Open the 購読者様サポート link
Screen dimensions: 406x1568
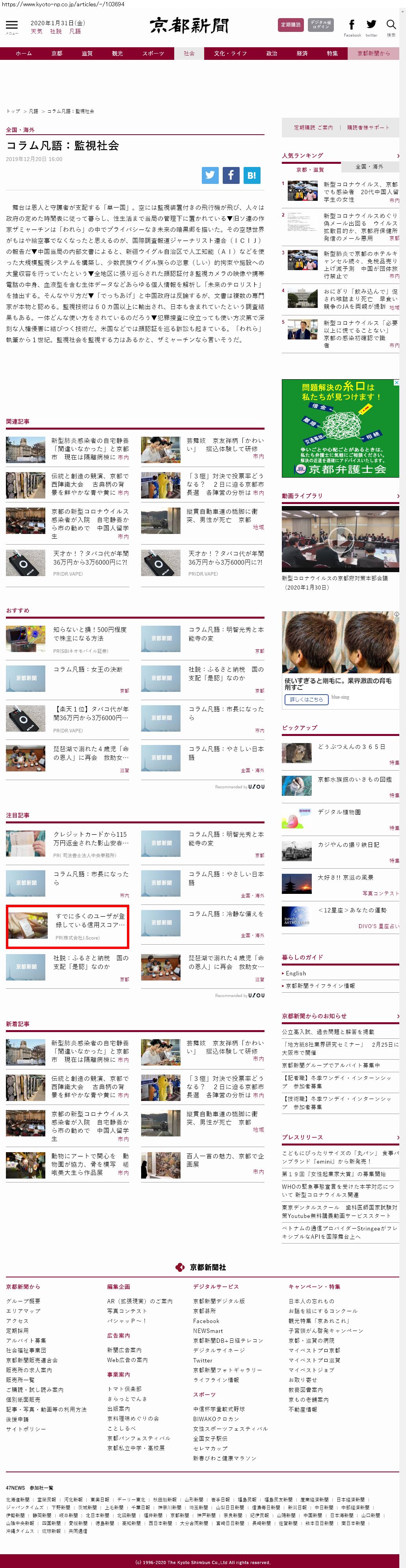click(368, 128)
